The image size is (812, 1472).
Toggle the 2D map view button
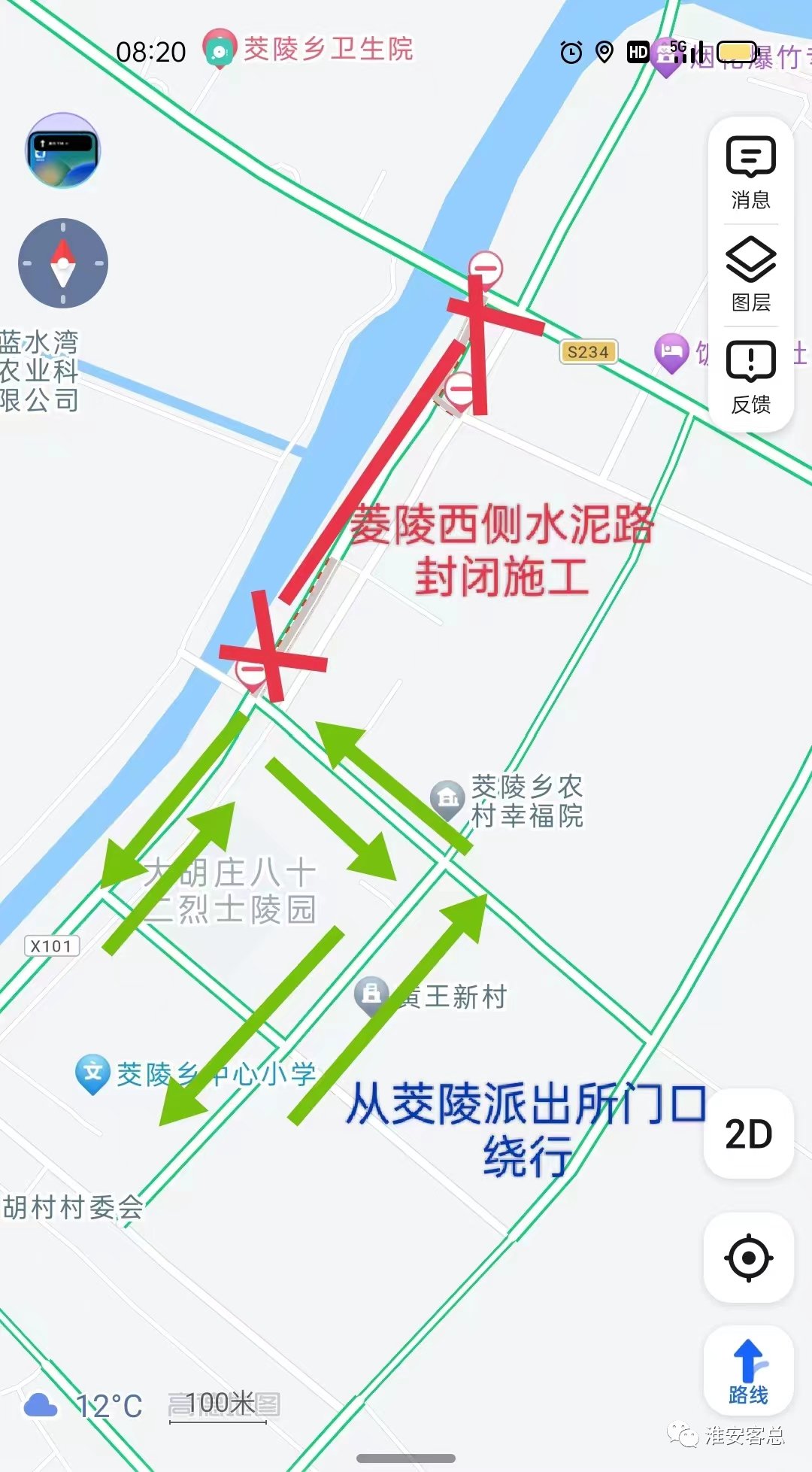[748, 1134]
